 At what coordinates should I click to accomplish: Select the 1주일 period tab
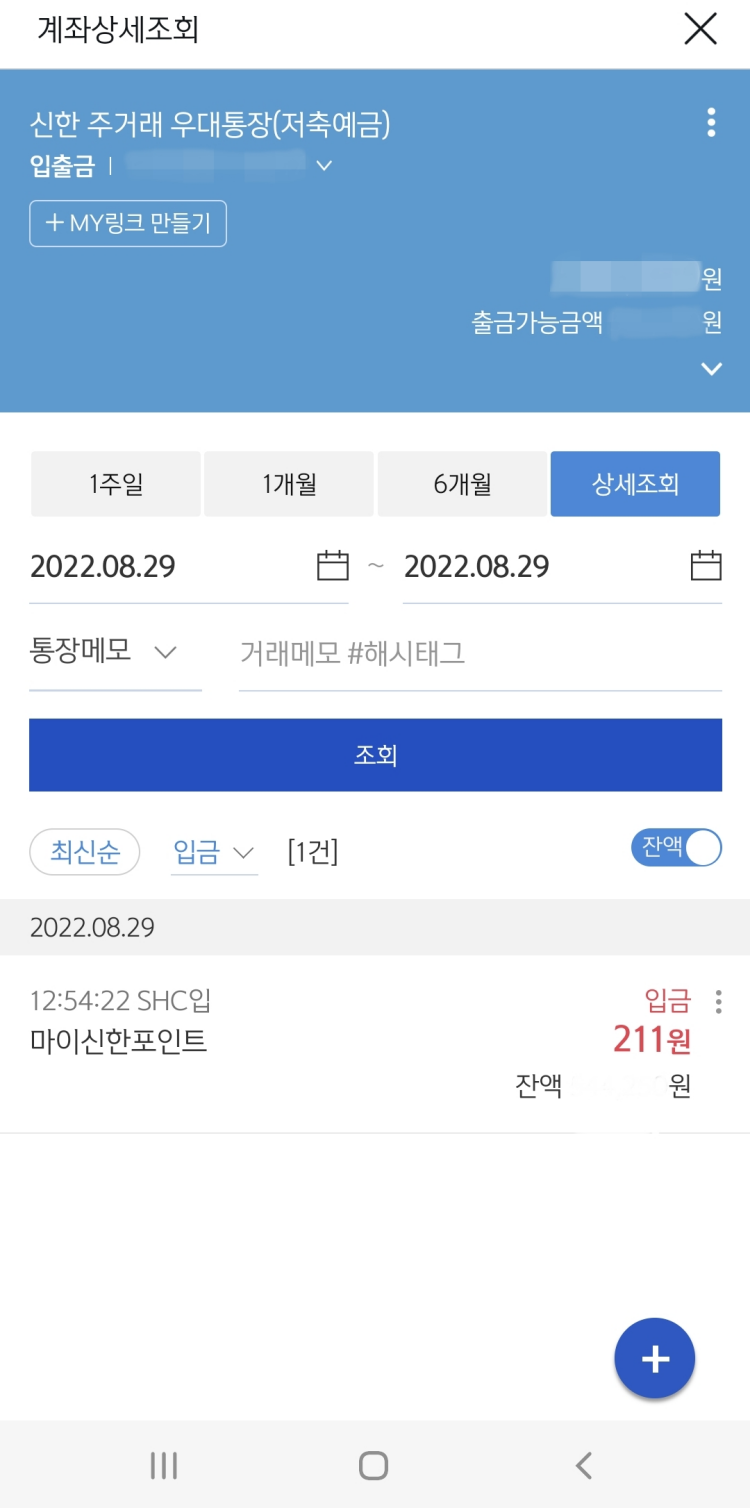click(x=115, y=484)
